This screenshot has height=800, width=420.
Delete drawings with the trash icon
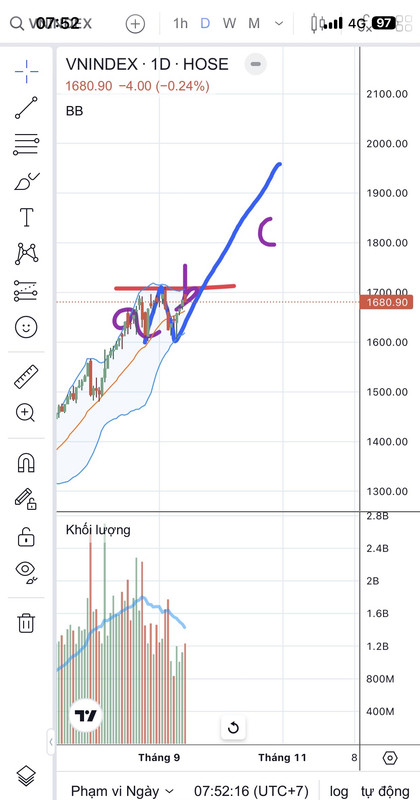pos(26,623)
